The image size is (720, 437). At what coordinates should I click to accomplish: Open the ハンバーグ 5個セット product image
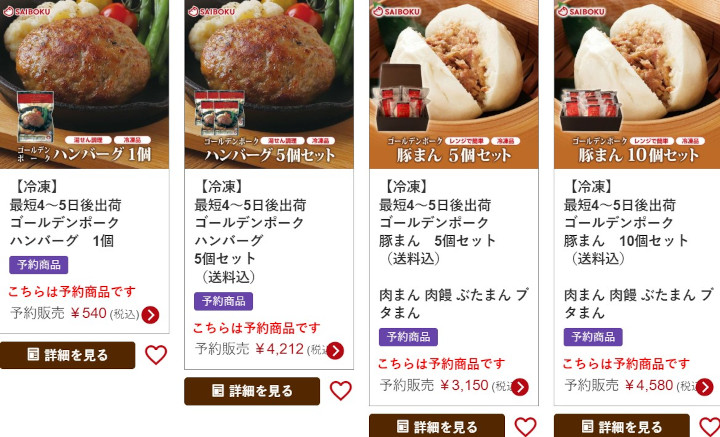[x=268, y=85]
